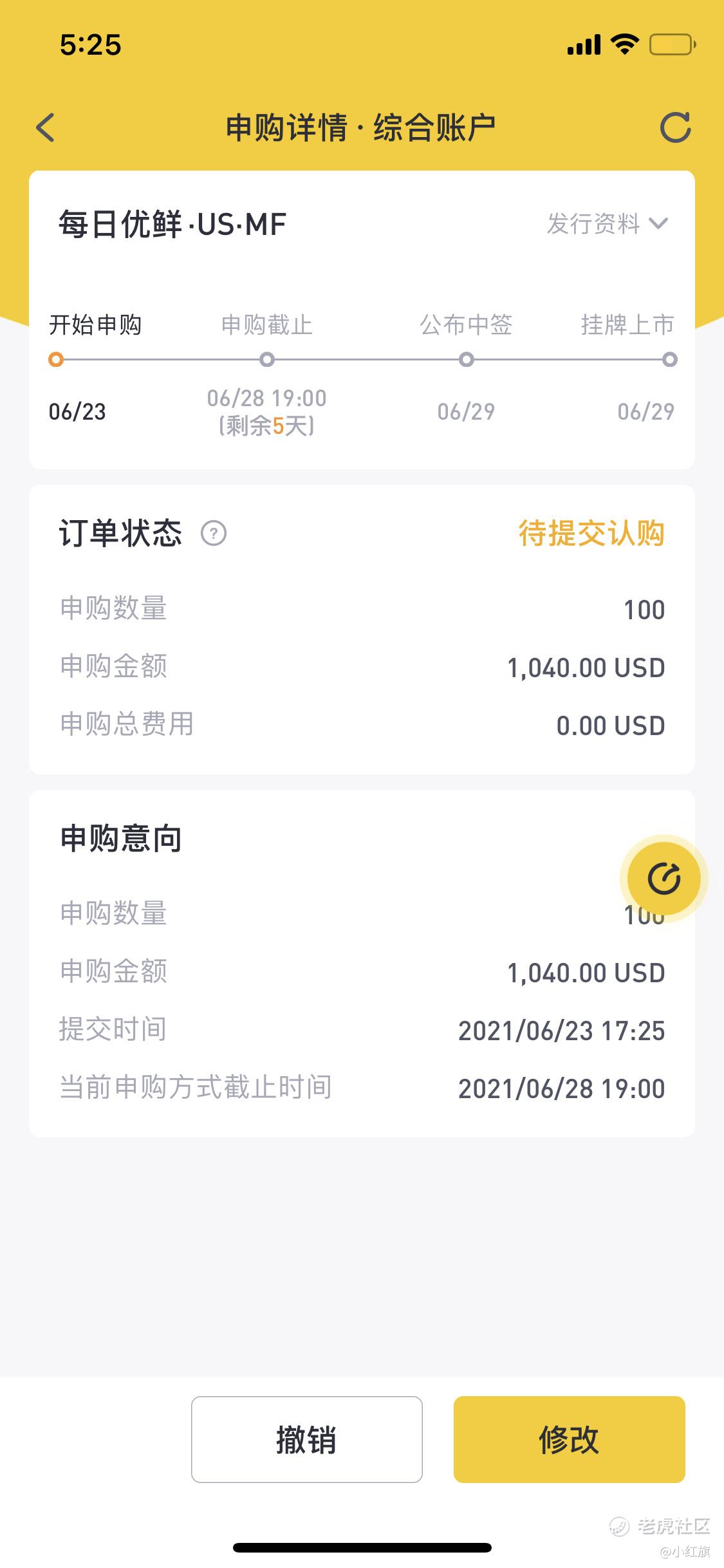
Task: Tap the yellow floating circular arrow button
Action: tap(664, 879)
